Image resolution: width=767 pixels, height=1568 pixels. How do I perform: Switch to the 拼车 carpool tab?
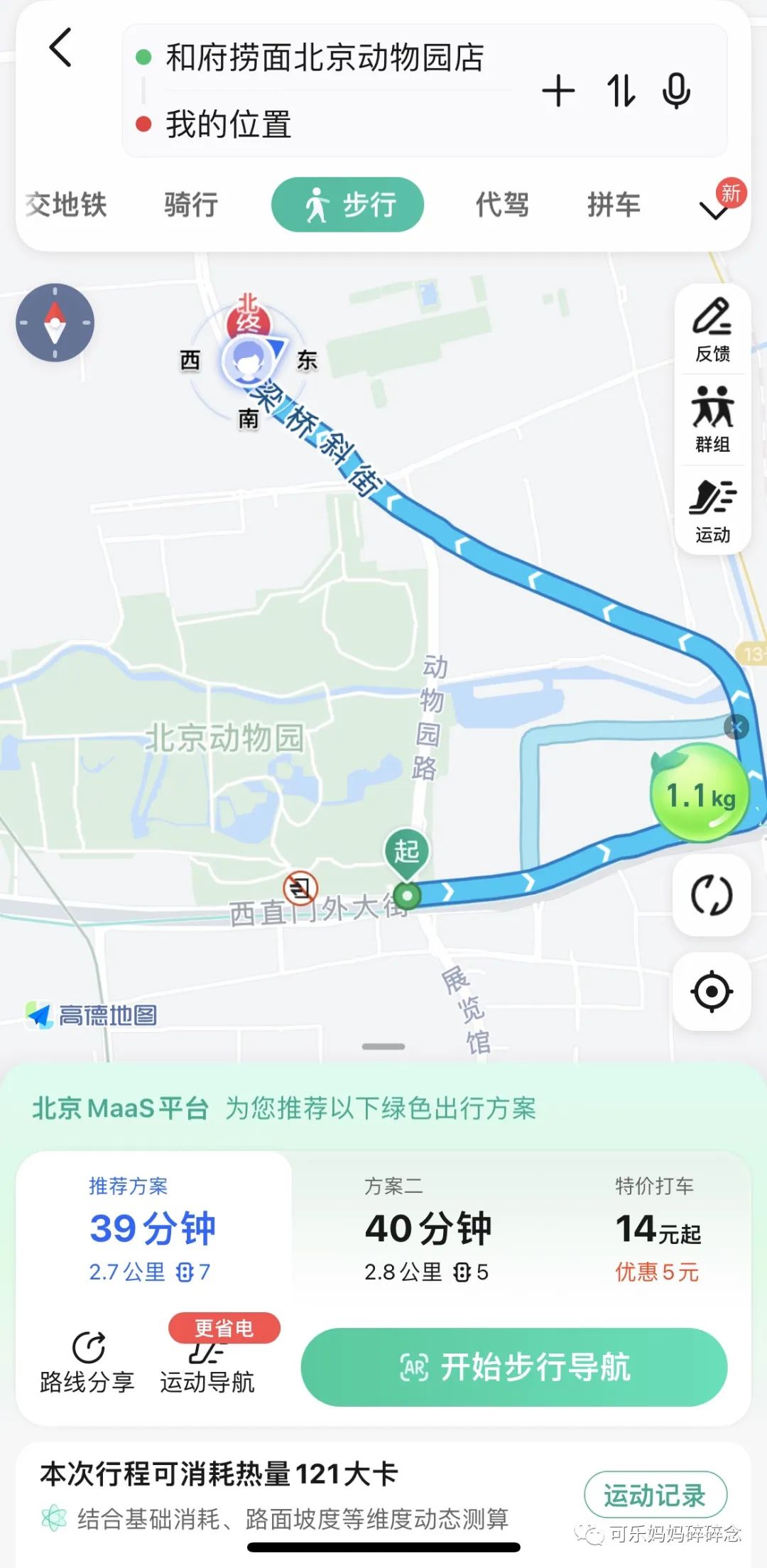(614, 205)
